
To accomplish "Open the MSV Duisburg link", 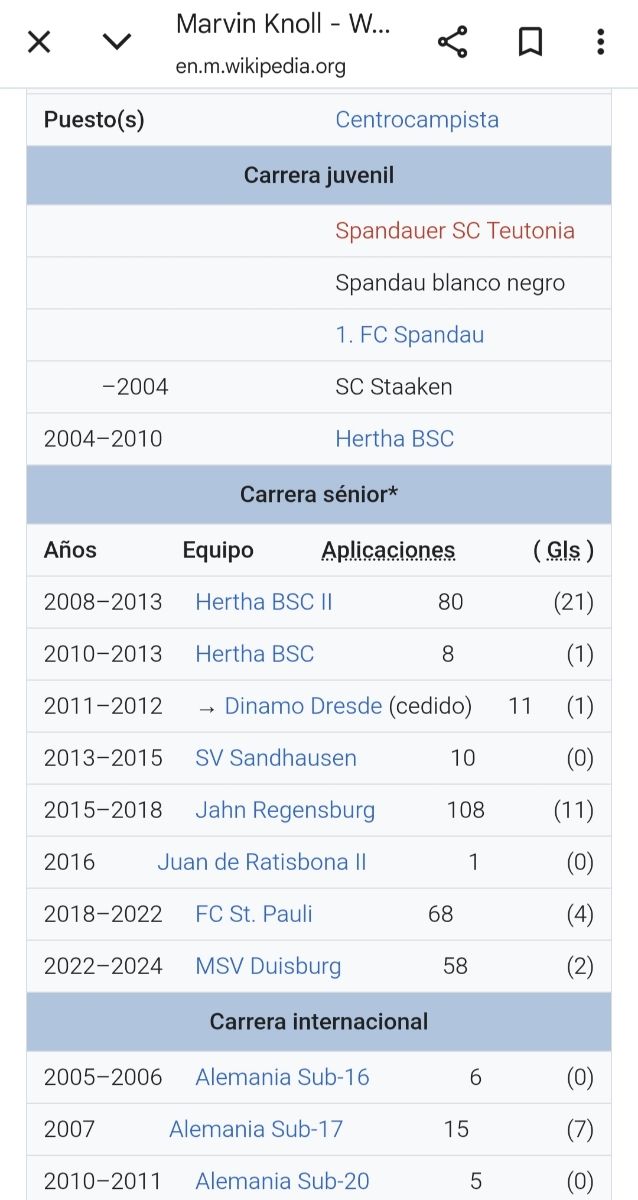I will [267, 967].
